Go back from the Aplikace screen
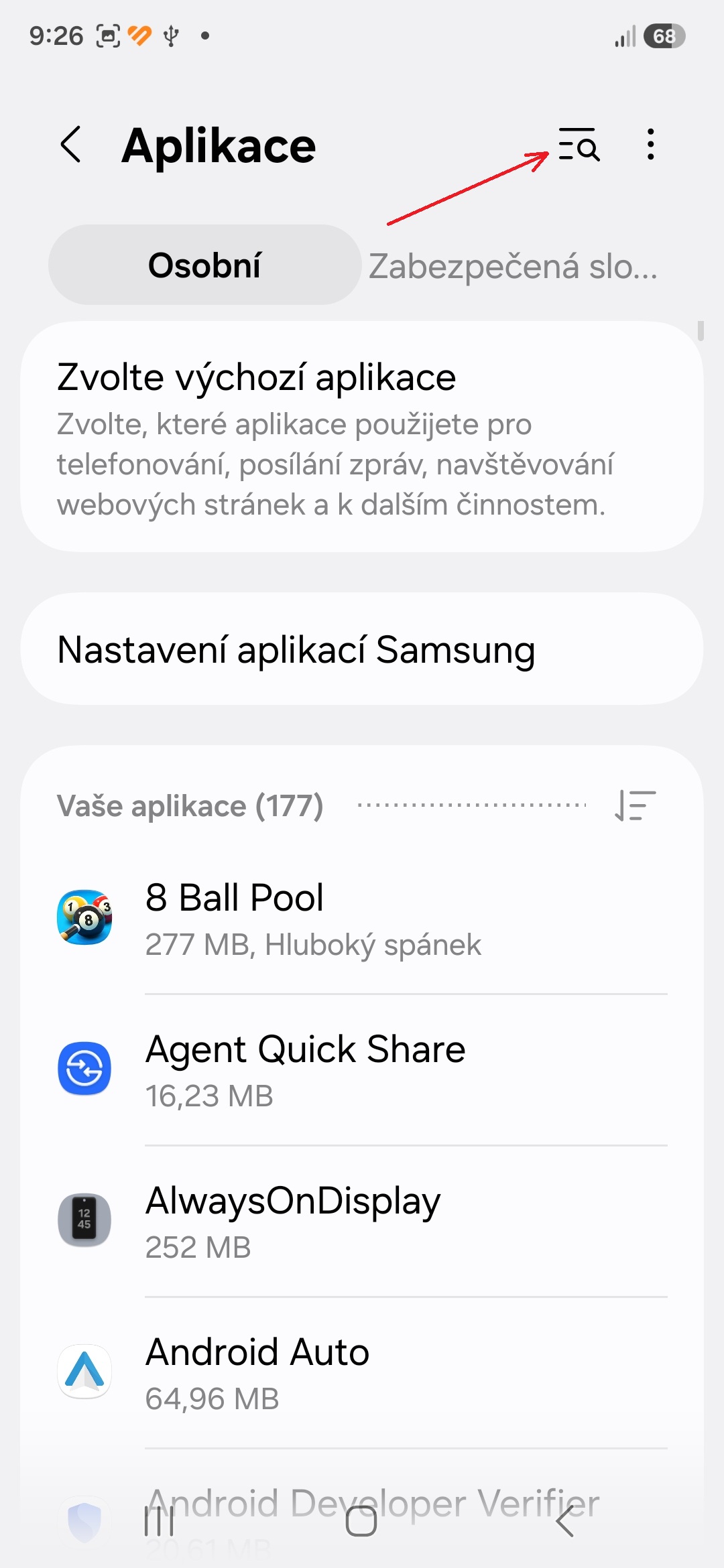 (x=71, y=145)
